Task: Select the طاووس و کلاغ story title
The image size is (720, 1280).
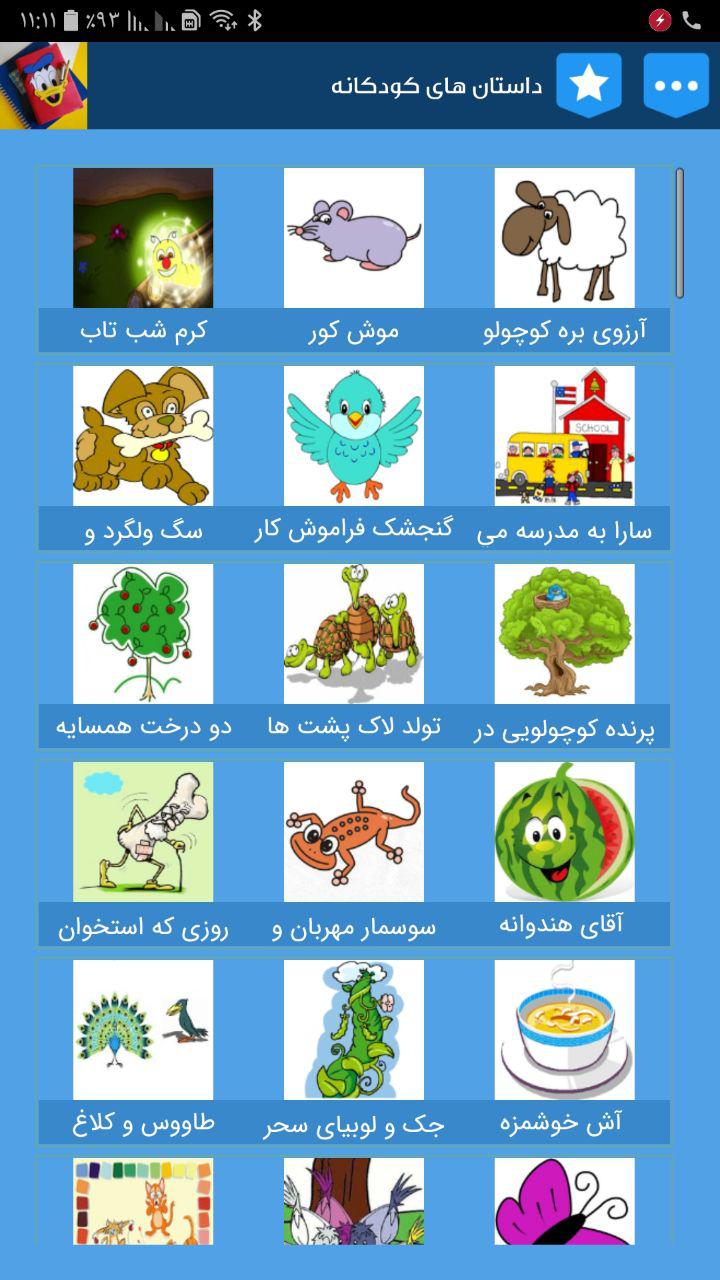Action: [143, 1124]
